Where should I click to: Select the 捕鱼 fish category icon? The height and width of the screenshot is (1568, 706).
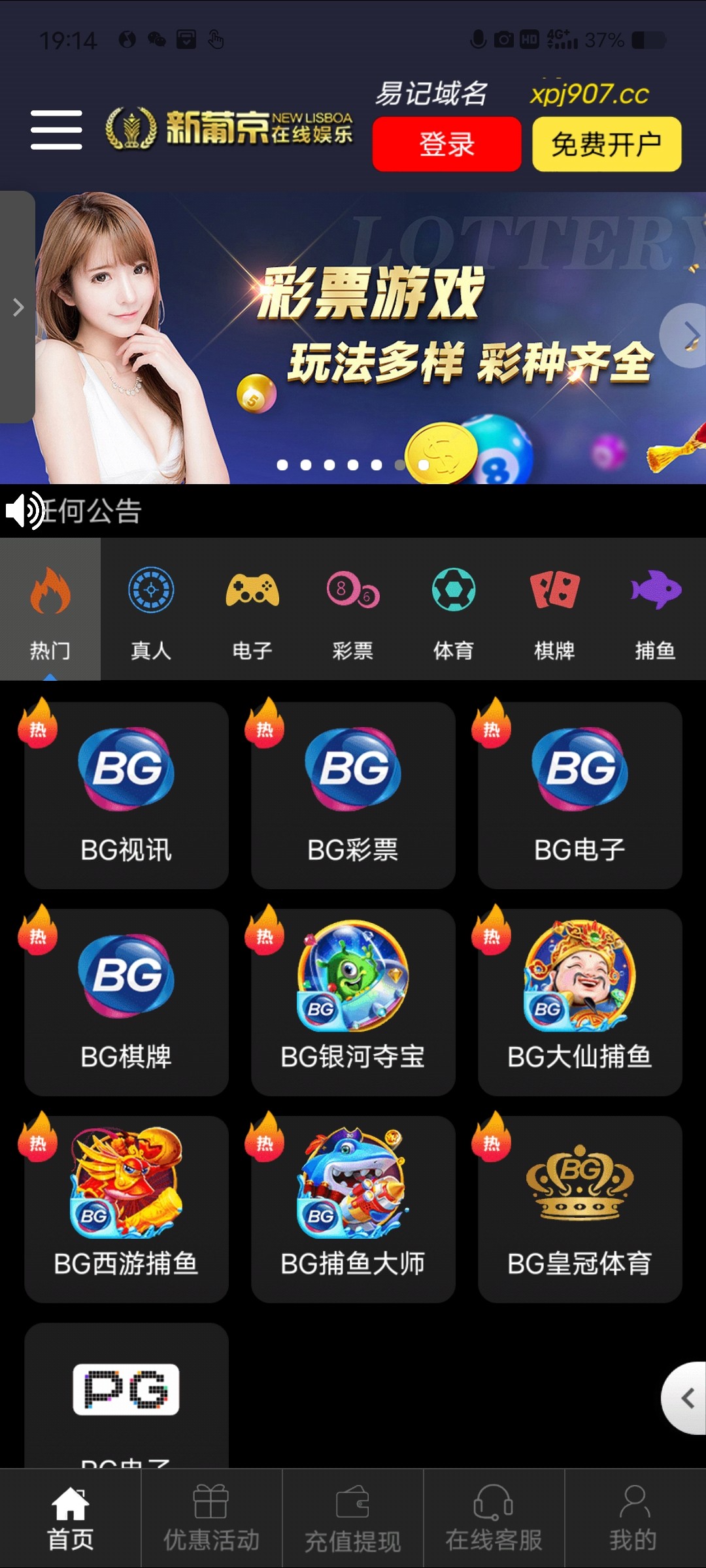tap(656, 590)
